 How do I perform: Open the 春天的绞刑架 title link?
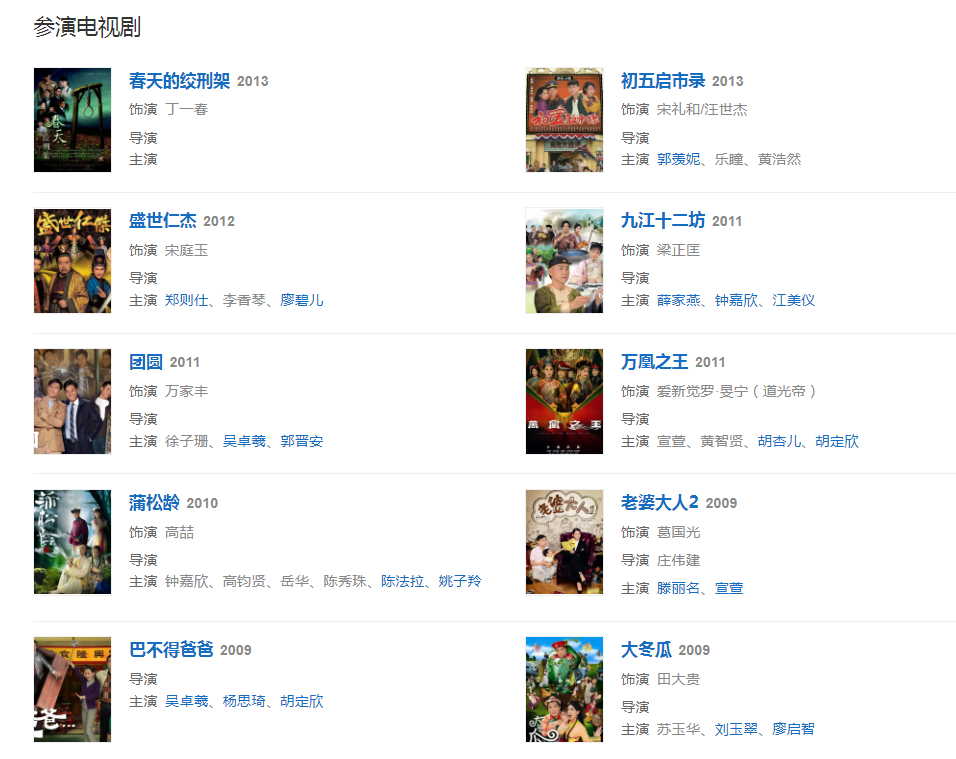[179, 81]
